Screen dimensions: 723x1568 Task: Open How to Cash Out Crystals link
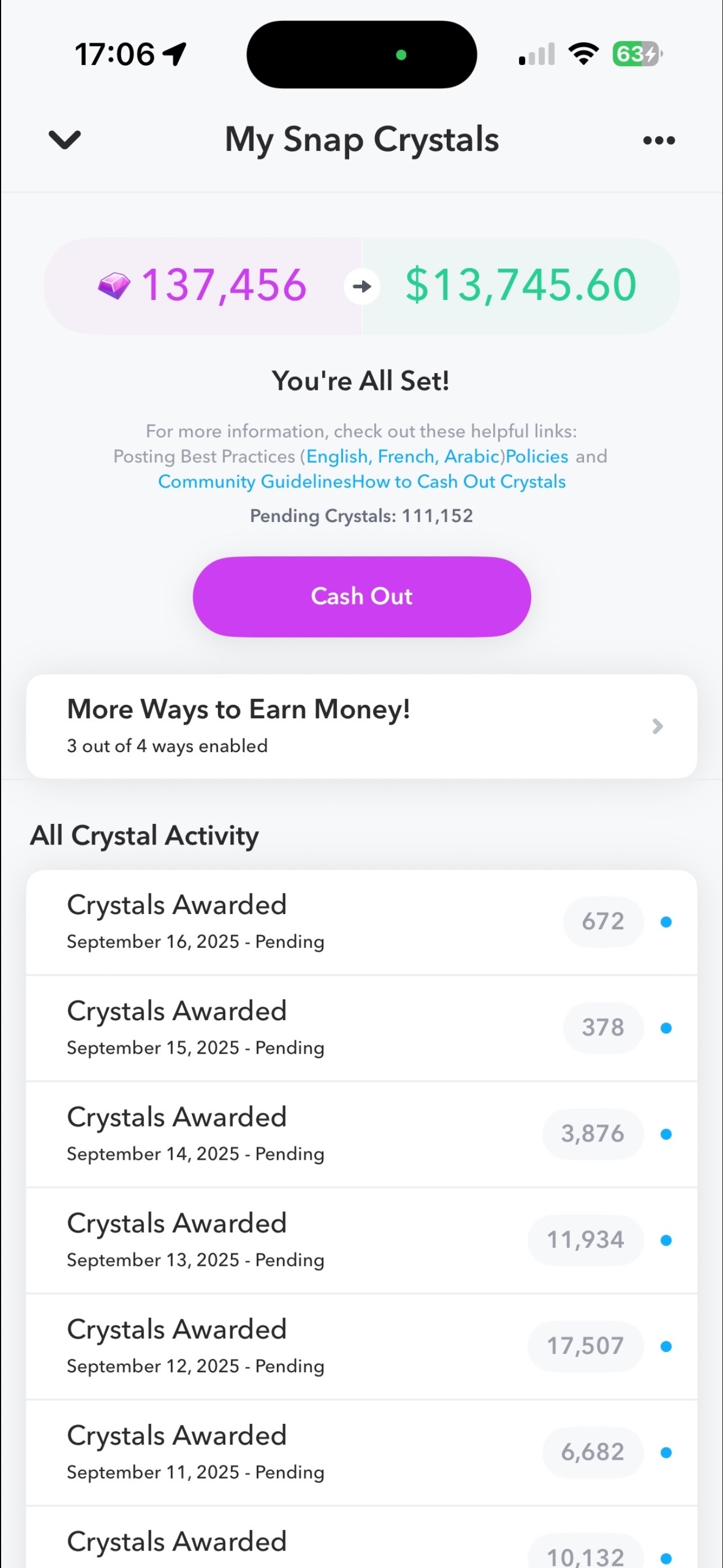(460, 482)
